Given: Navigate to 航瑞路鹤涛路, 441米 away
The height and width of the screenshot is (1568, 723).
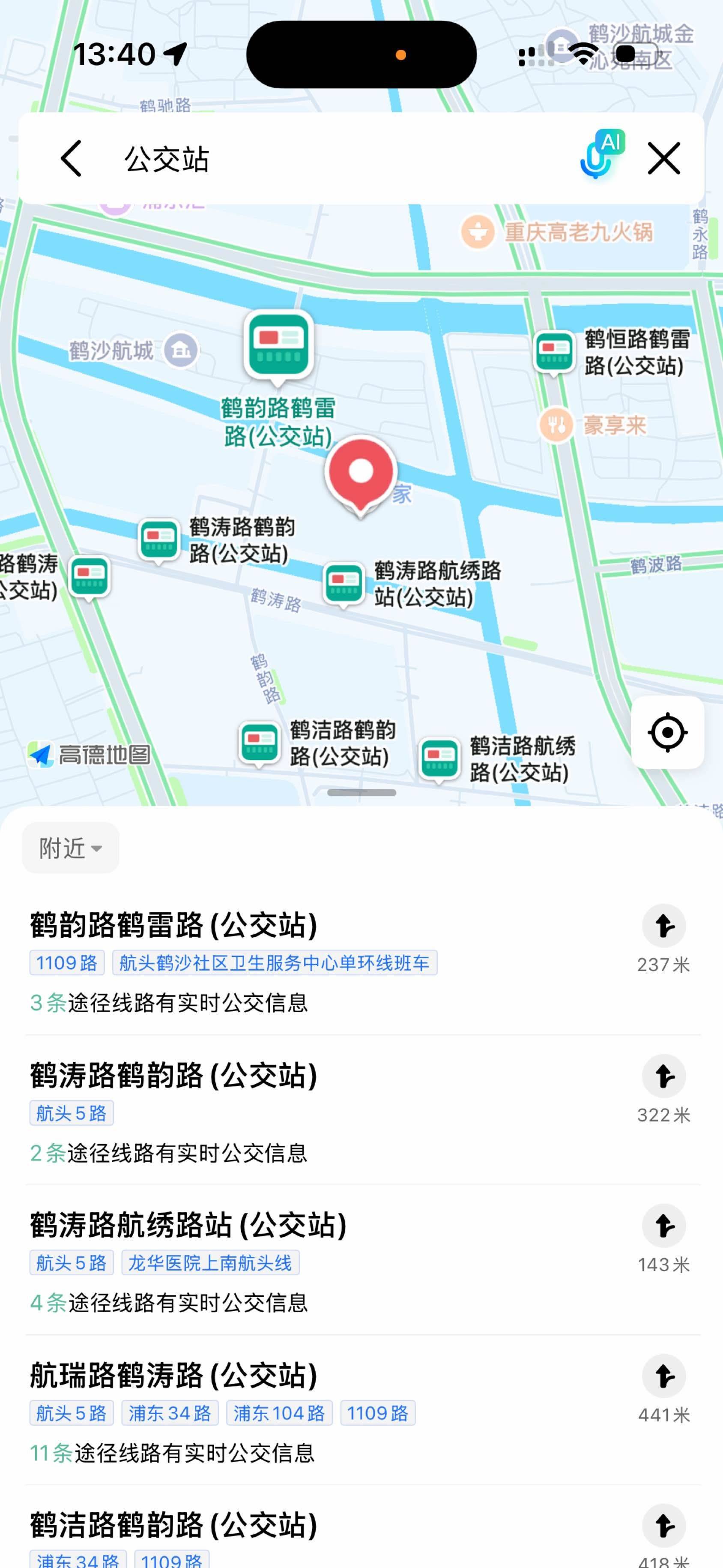Looking at the screenshot, I should [663, 1377].
